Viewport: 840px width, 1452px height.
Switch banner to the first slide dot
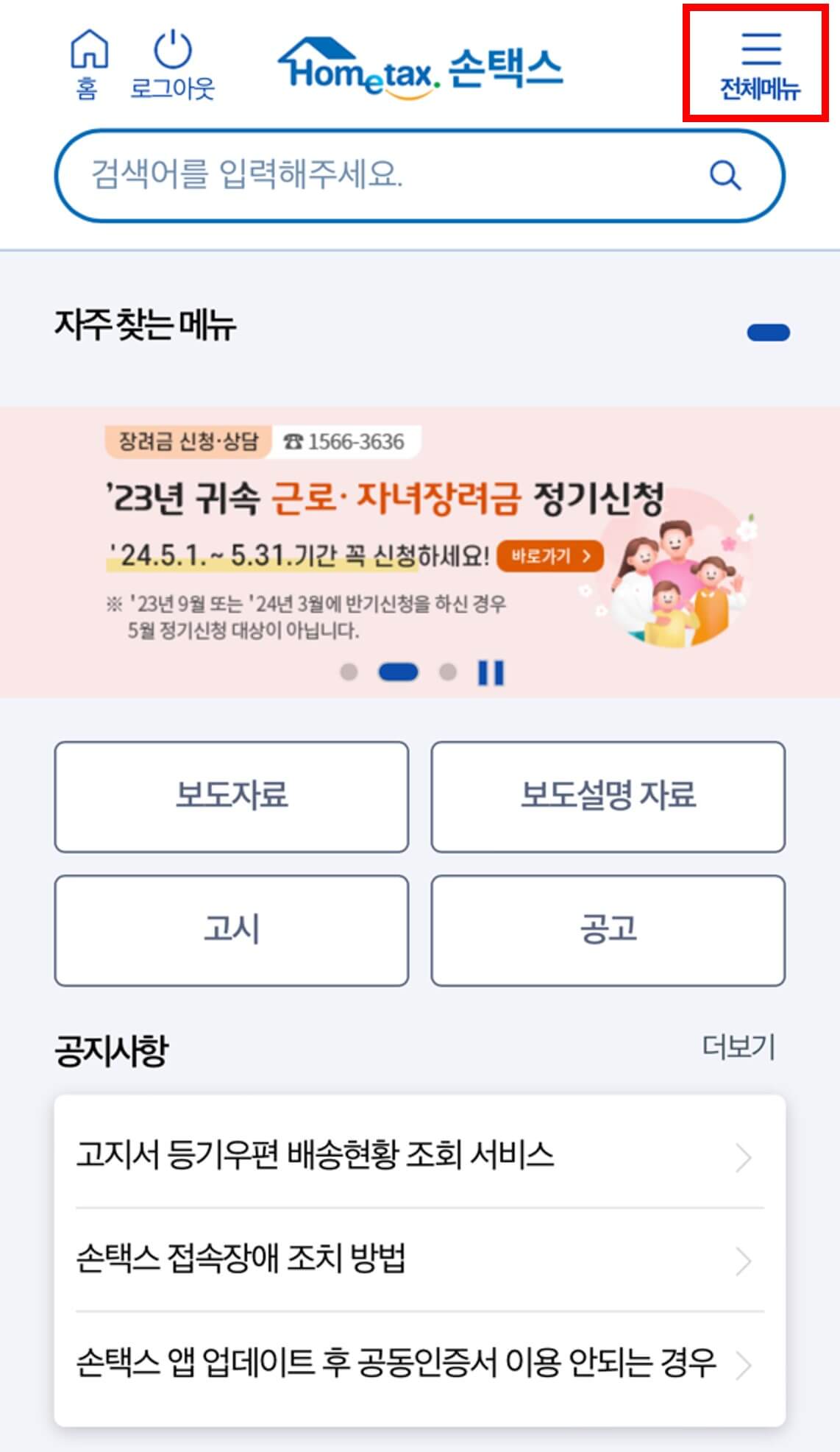(x=349, y=671)
